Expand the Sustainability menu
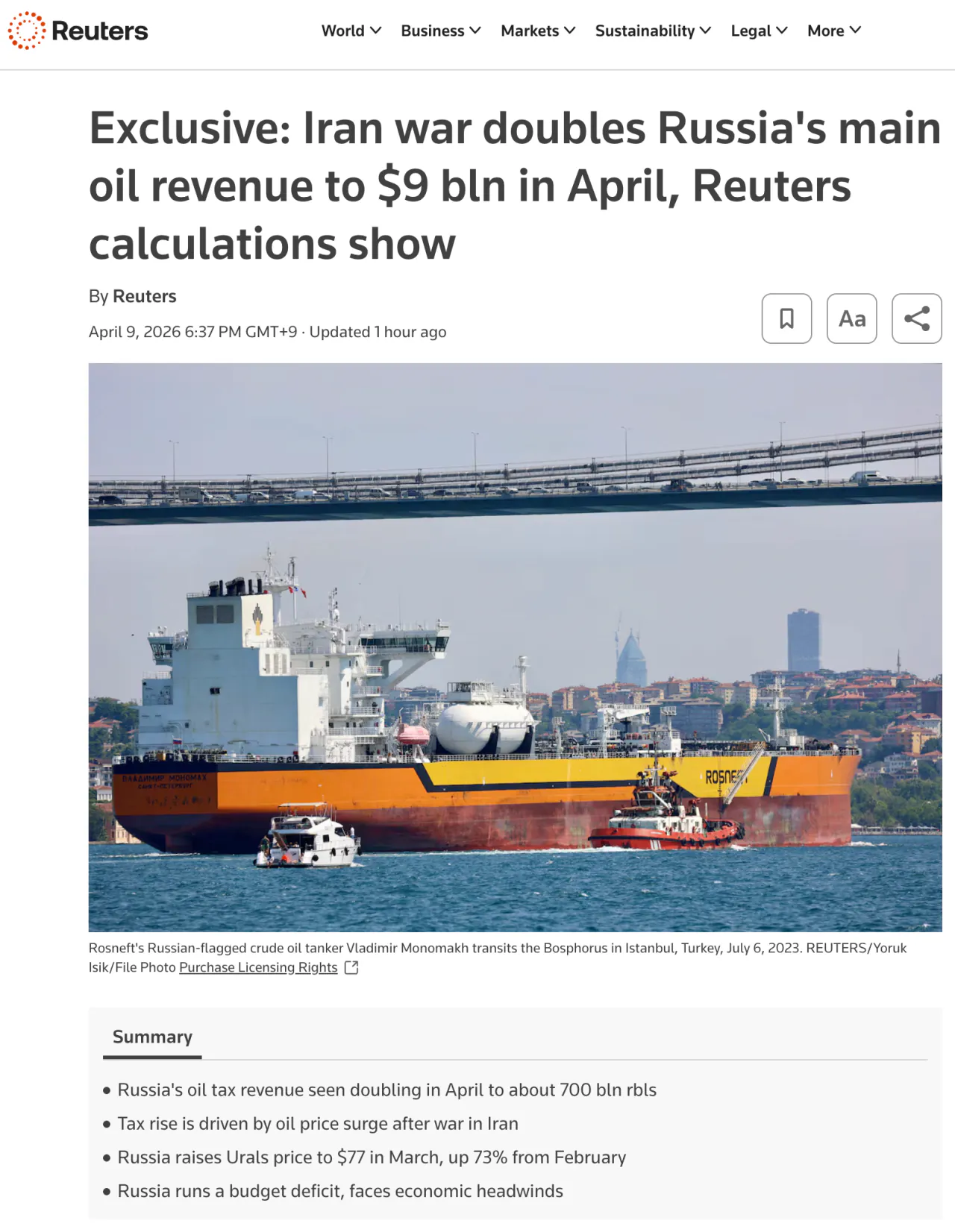Screen dimensions: 955x1232 point(652,31)
